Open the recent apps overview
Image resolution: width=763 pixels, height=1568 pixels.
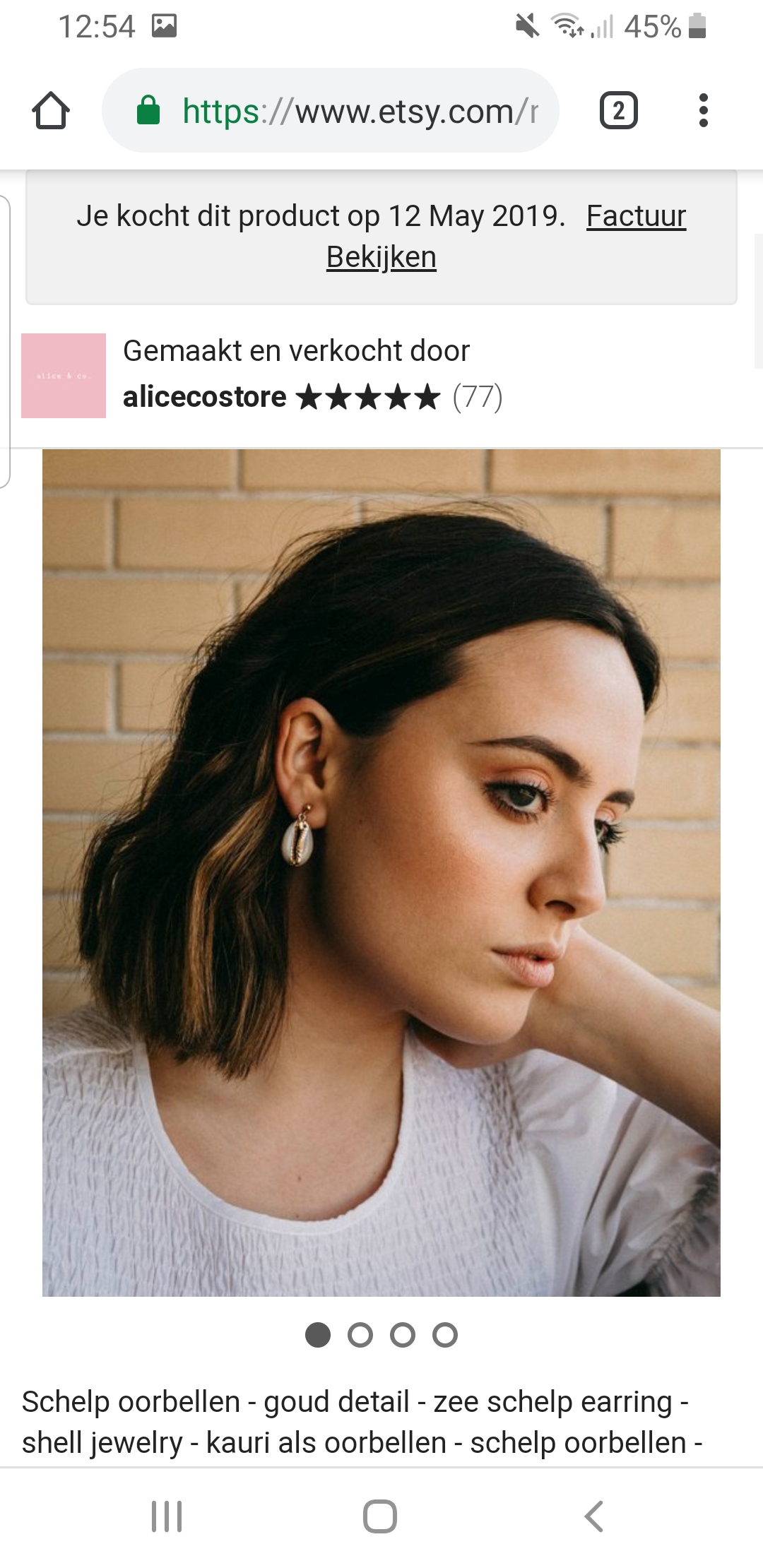click(167, 1516)
